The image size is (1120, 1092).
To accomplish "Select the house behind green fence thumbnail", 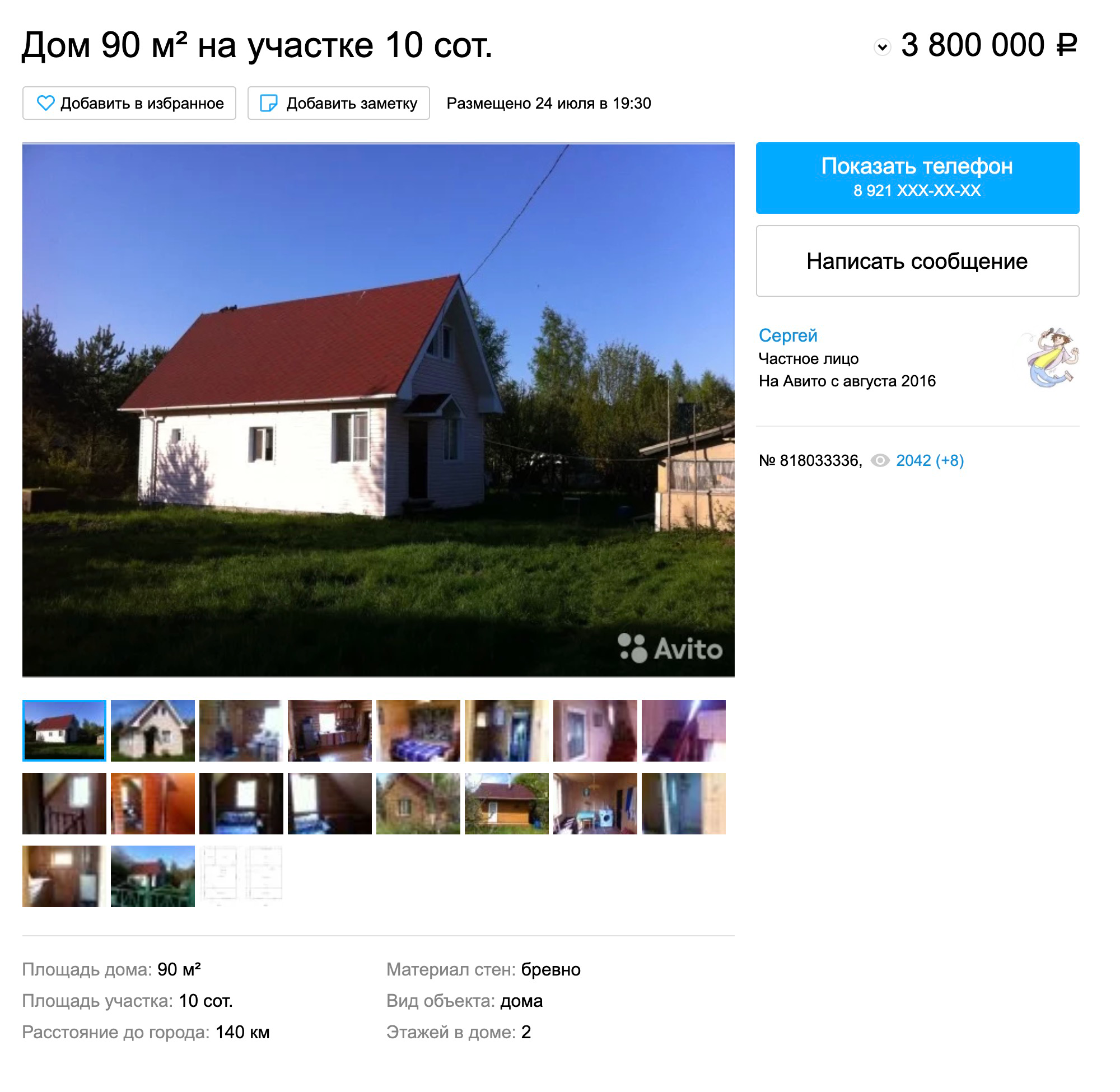I will (x=152, y=876).
